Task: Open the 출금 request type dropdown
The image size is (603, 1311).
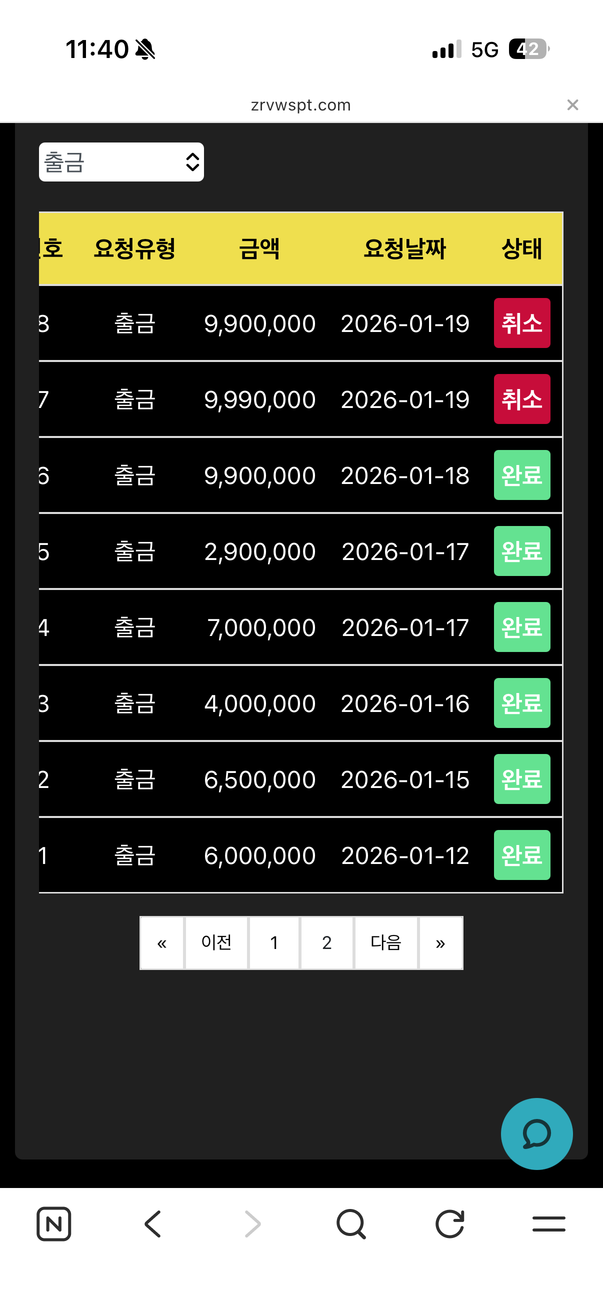Action: 121,162
